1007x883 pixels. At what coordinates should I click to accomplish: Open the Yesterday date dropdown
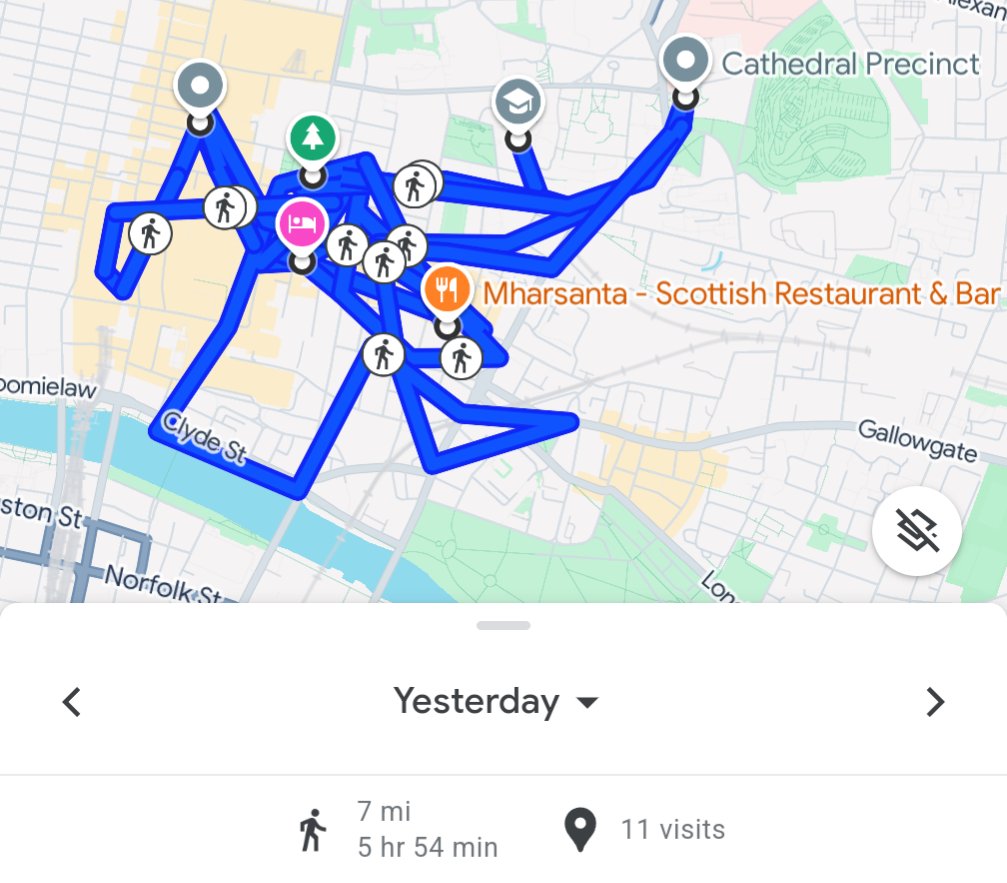pos(496,702)
